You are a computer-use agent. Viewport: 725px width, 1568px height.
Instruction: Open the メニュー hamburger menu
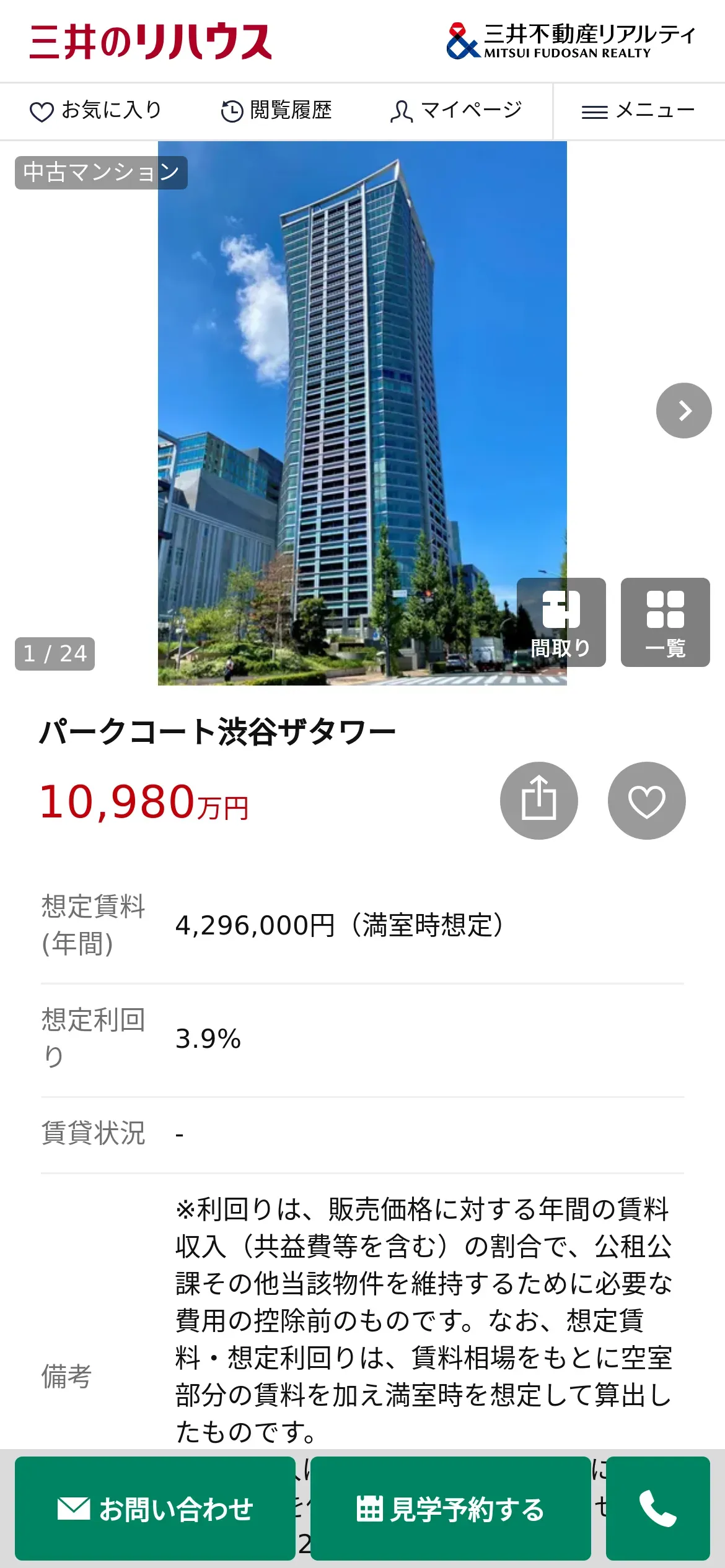tap(638, 111)
